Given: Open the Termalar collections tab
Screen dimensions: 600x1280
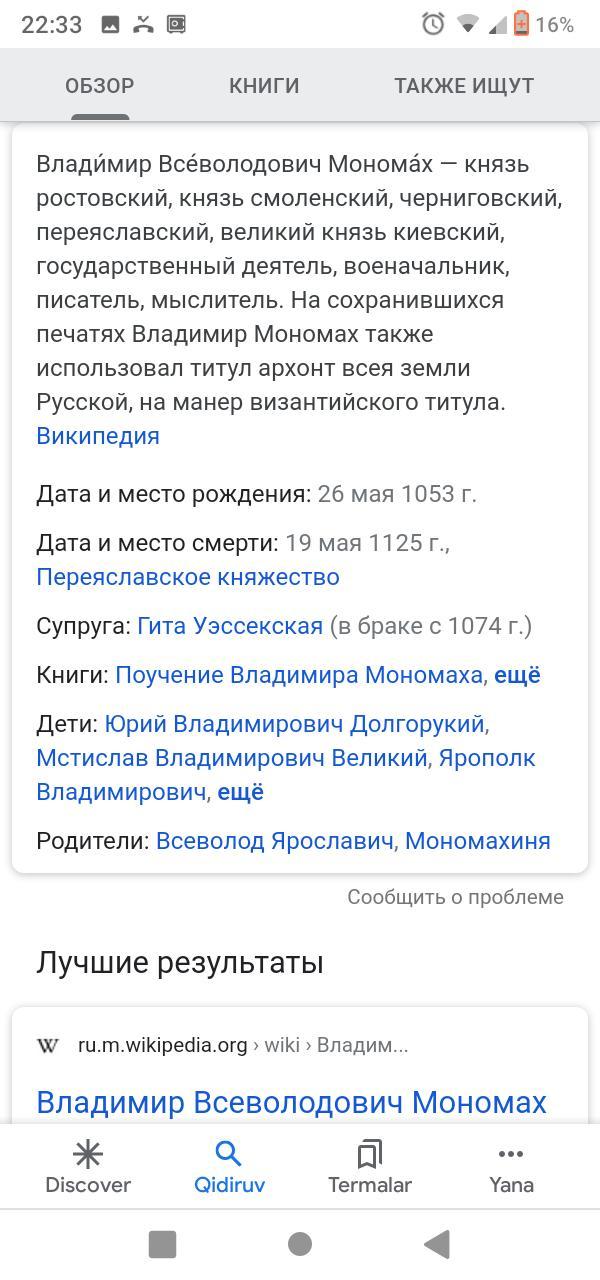Looking at the screenshot, I should [370, 1168].
